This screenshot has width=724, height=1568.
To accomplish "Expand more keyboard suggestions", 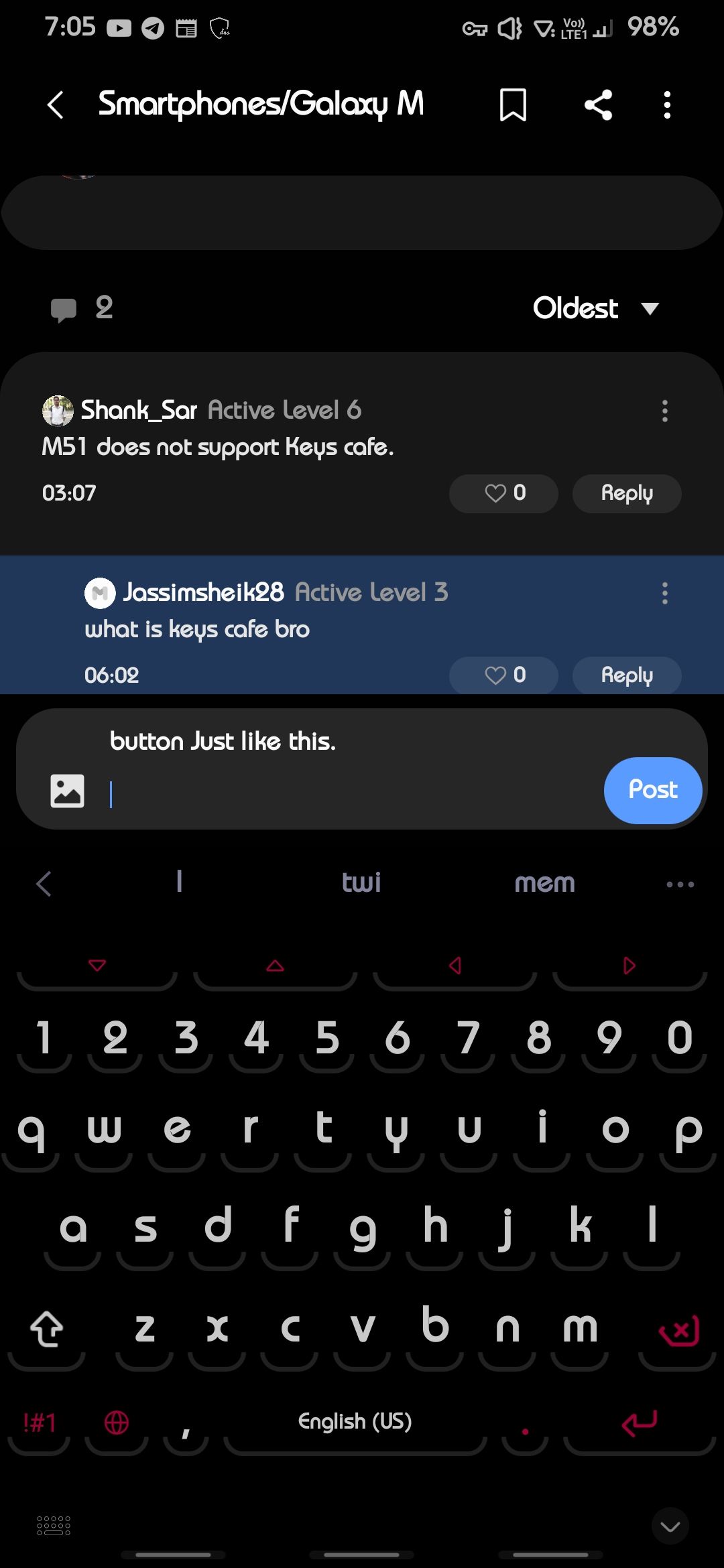I will 680,885.
